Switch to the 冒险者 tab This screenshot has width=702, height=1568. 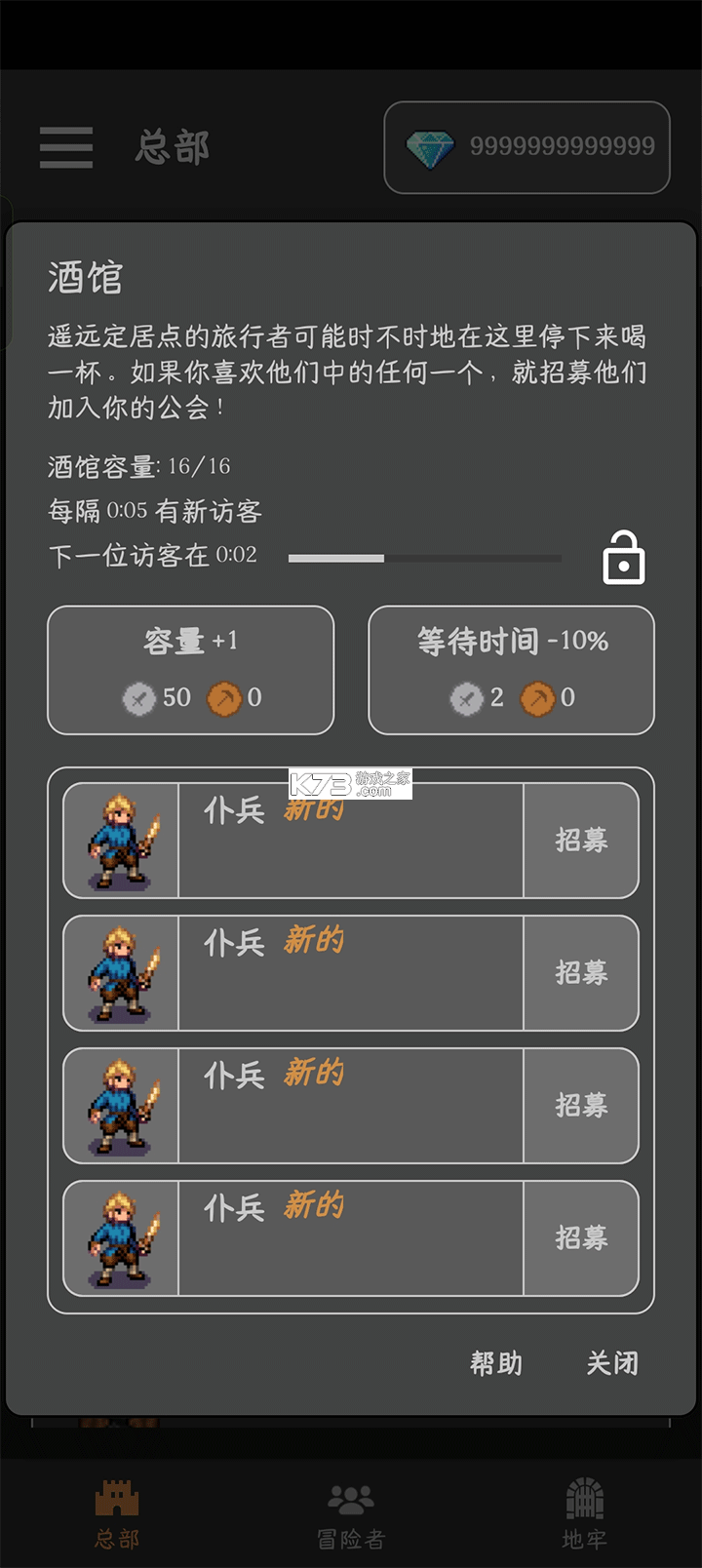(351, 1511)
